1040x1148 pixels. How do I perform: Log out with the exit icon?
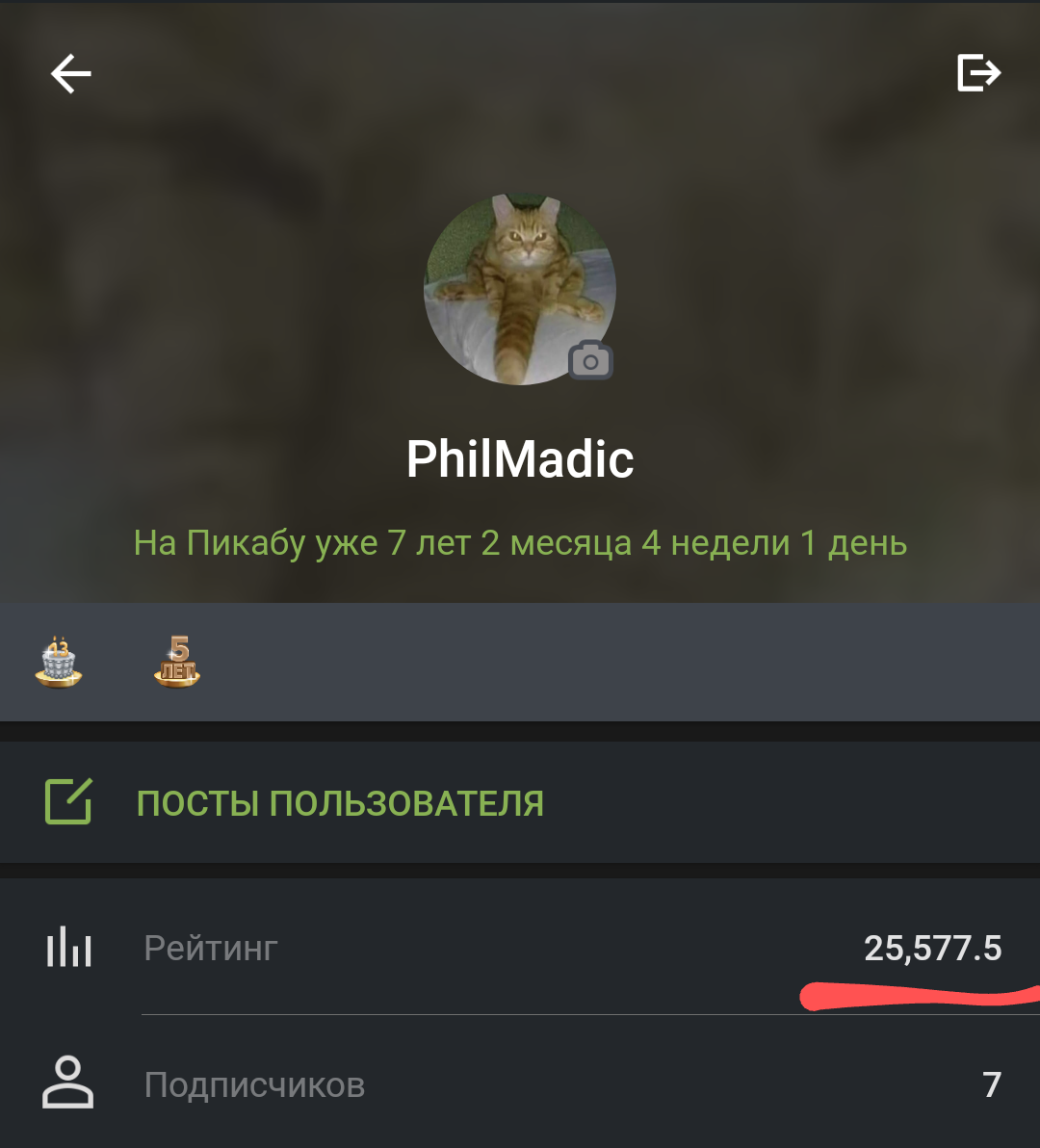click(x=978, y=73)
